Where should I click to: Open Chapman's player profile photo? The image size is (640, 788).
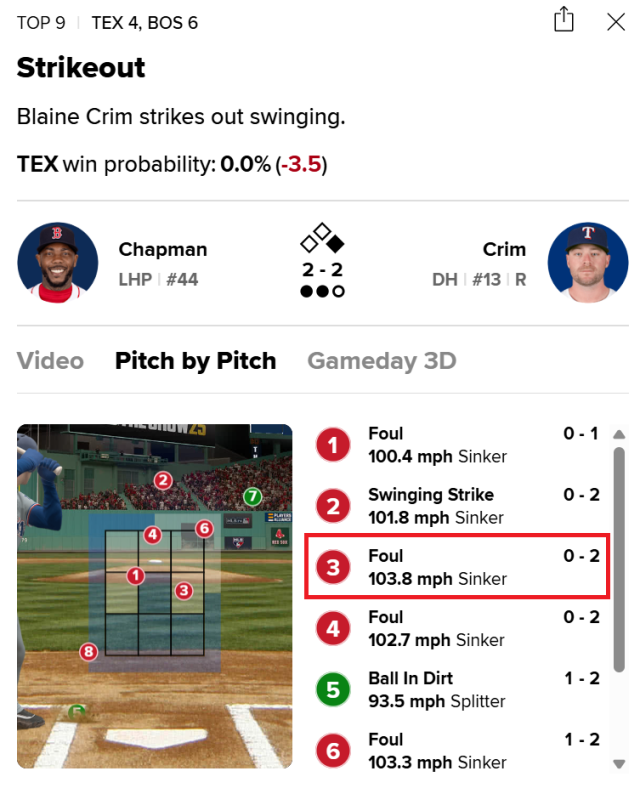57,262
